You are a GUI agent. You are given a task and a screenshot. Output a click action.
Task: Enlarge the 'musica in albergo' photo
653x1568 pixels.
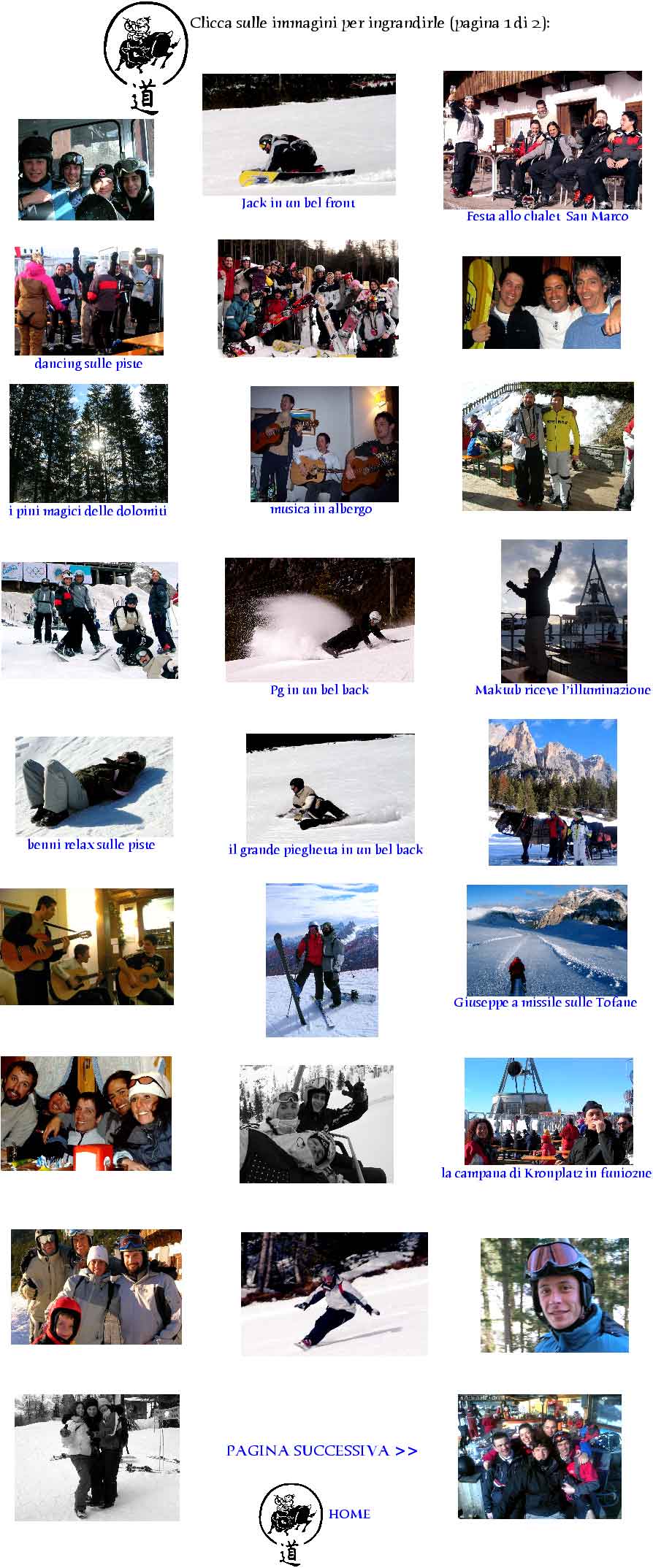click(x=324, y=444)
